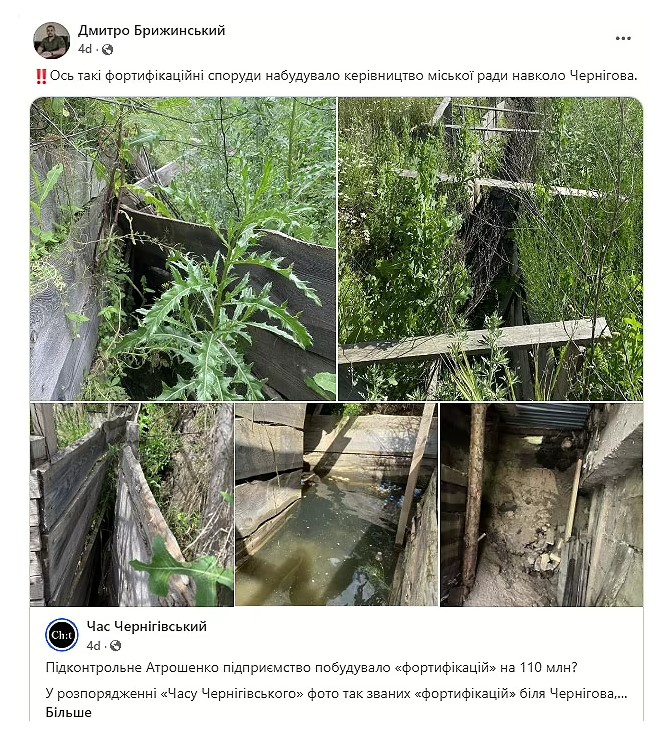This screenshot has width=661, height=733.
Task: Open the dark dugout interior photo
Action: coord(541,504)
